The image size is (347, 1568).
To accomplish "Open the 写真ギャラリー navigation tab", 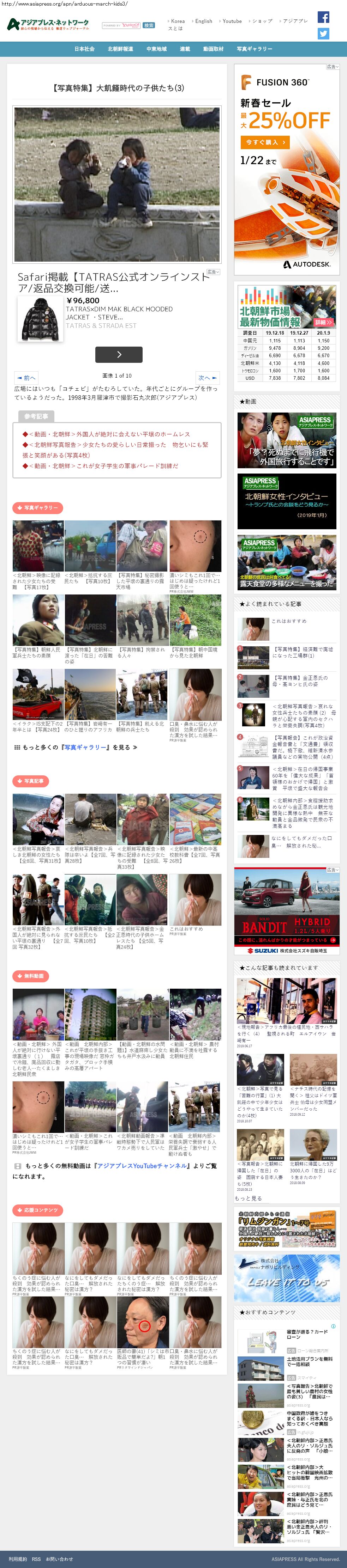I will pyautogui.click(x=254, y=49).
